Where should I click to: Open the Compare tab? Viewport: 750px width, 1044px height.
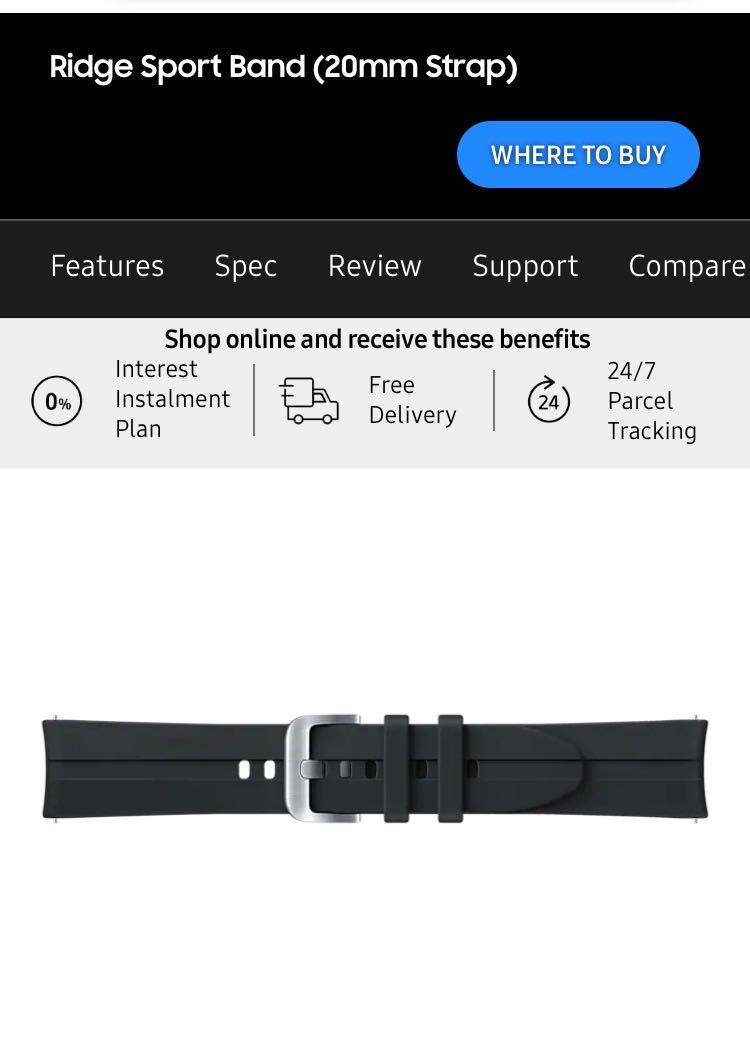[x=686, y=266]
